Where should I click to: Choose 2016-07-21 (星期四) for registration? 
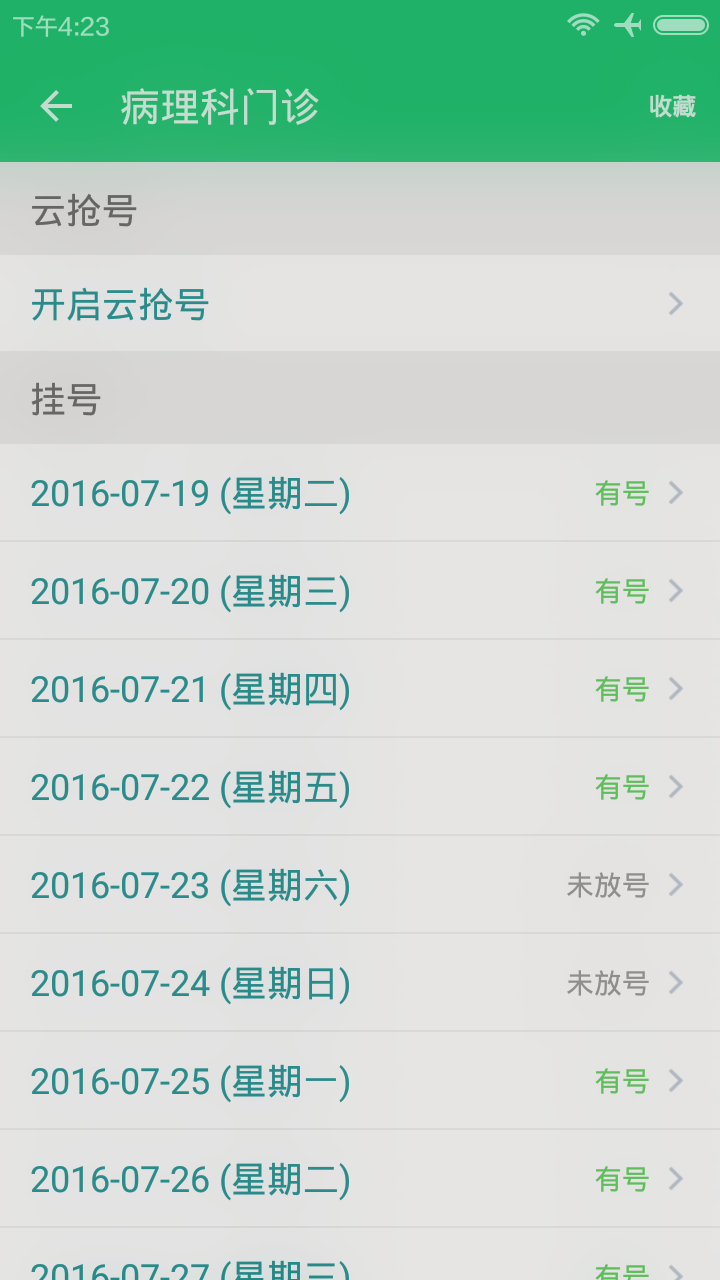[x=360, y=689]
